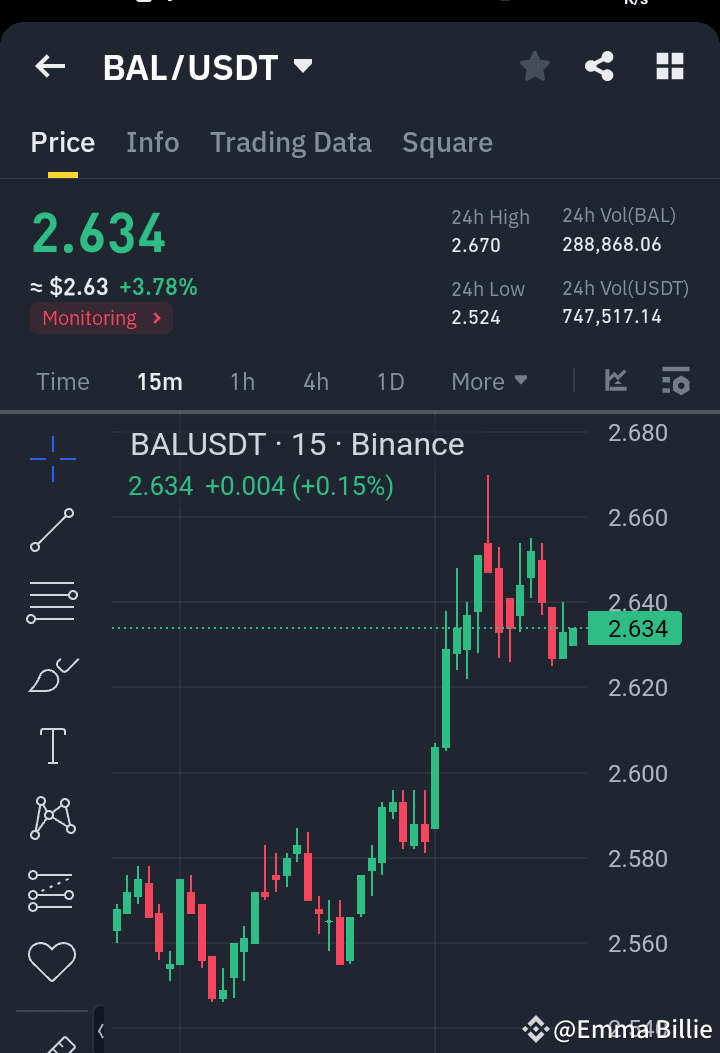Image resolution: width=720 pixels, height=1053 pixels.
Task: Open the More timeframe options
Action: [x=488, y=381]
